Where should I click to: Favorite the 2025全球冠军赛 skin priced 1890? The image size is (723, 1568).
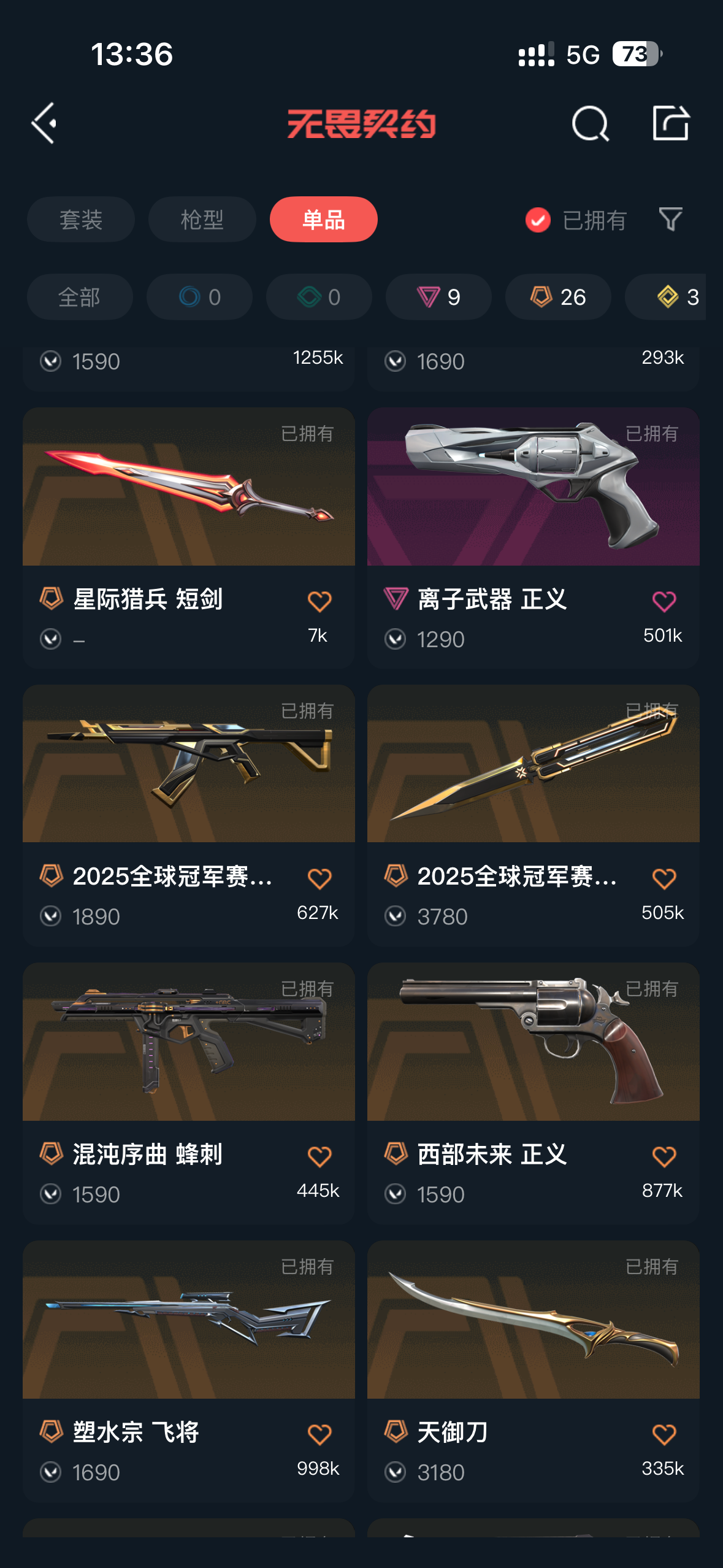pos(319,878)
